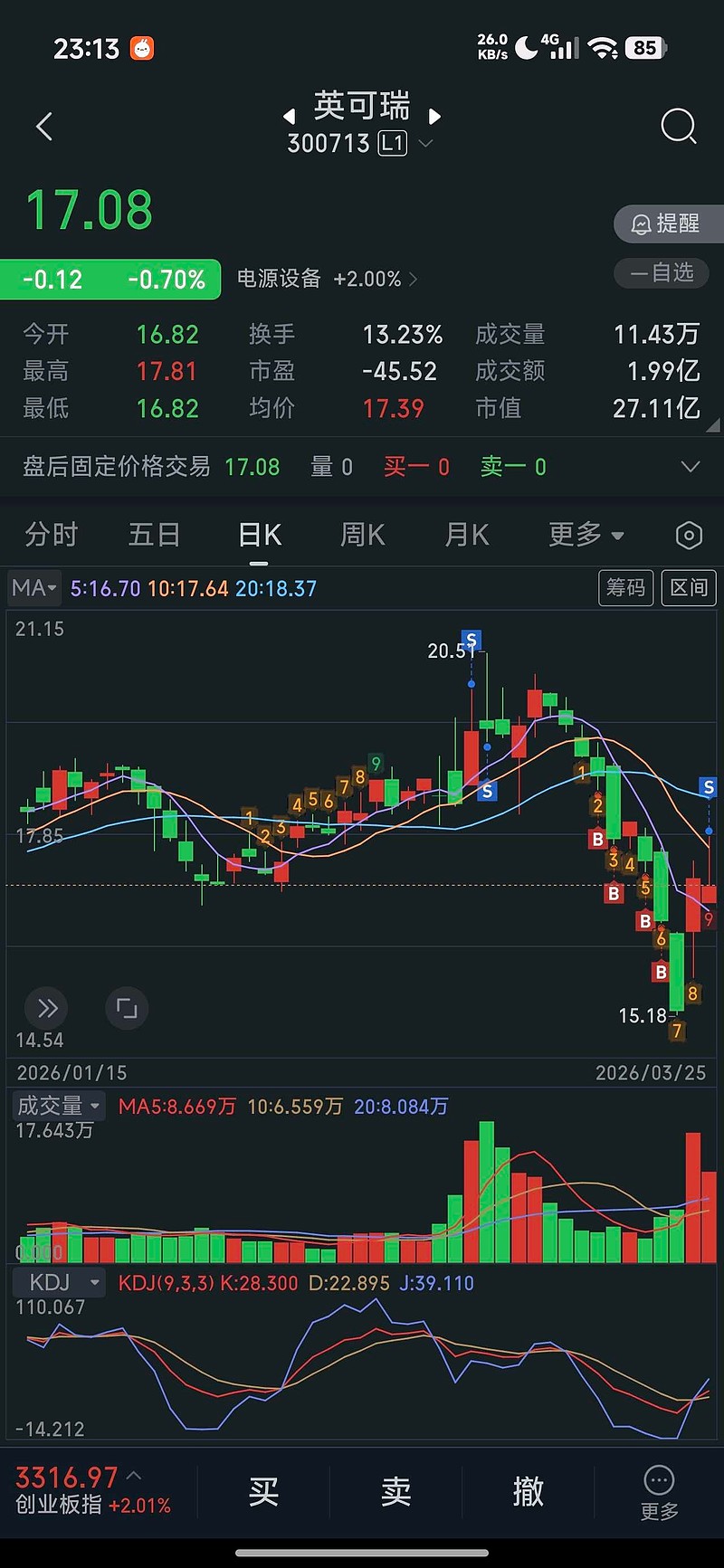Tap the 卖 sell button

395,1492
